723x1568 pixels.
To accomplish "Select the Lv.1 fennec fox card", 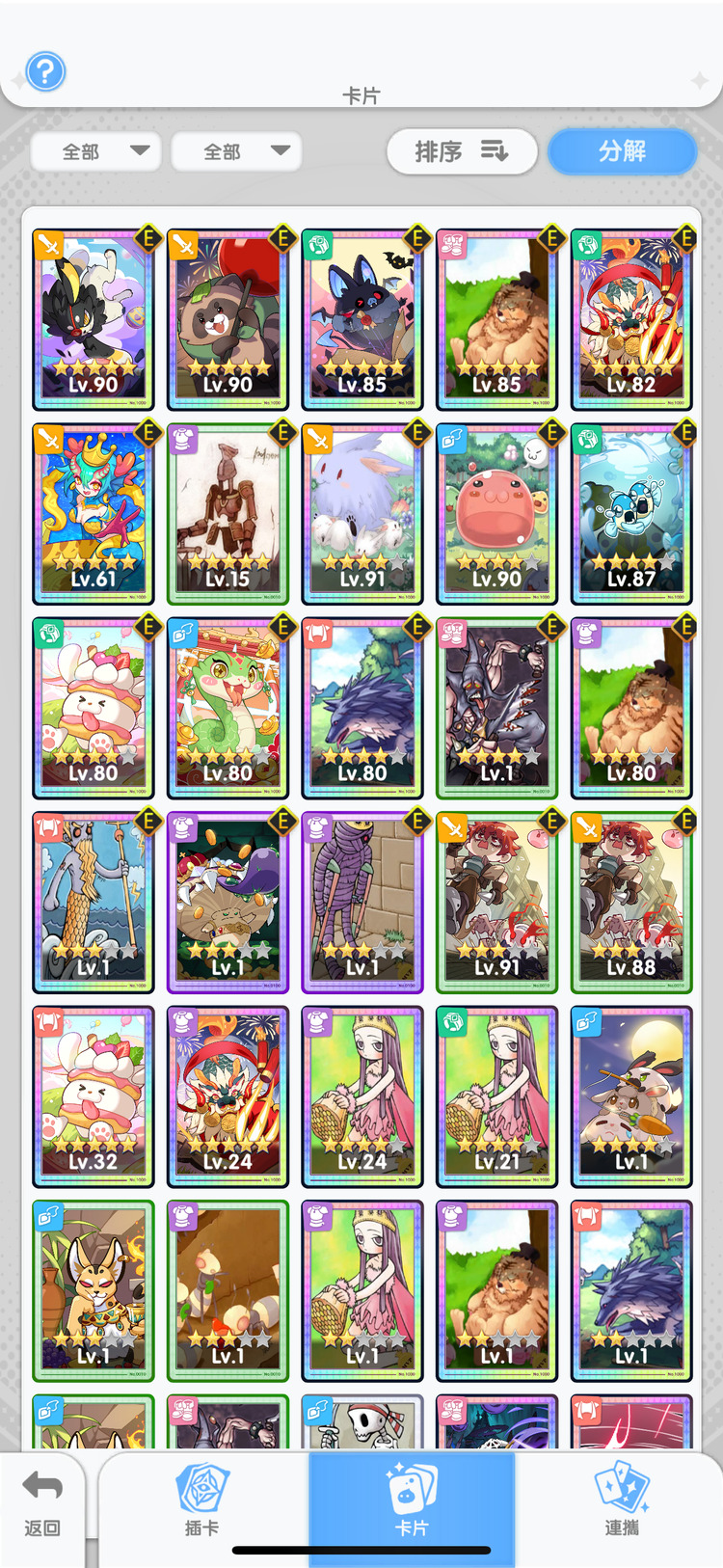I will (x=93, y=1290).
